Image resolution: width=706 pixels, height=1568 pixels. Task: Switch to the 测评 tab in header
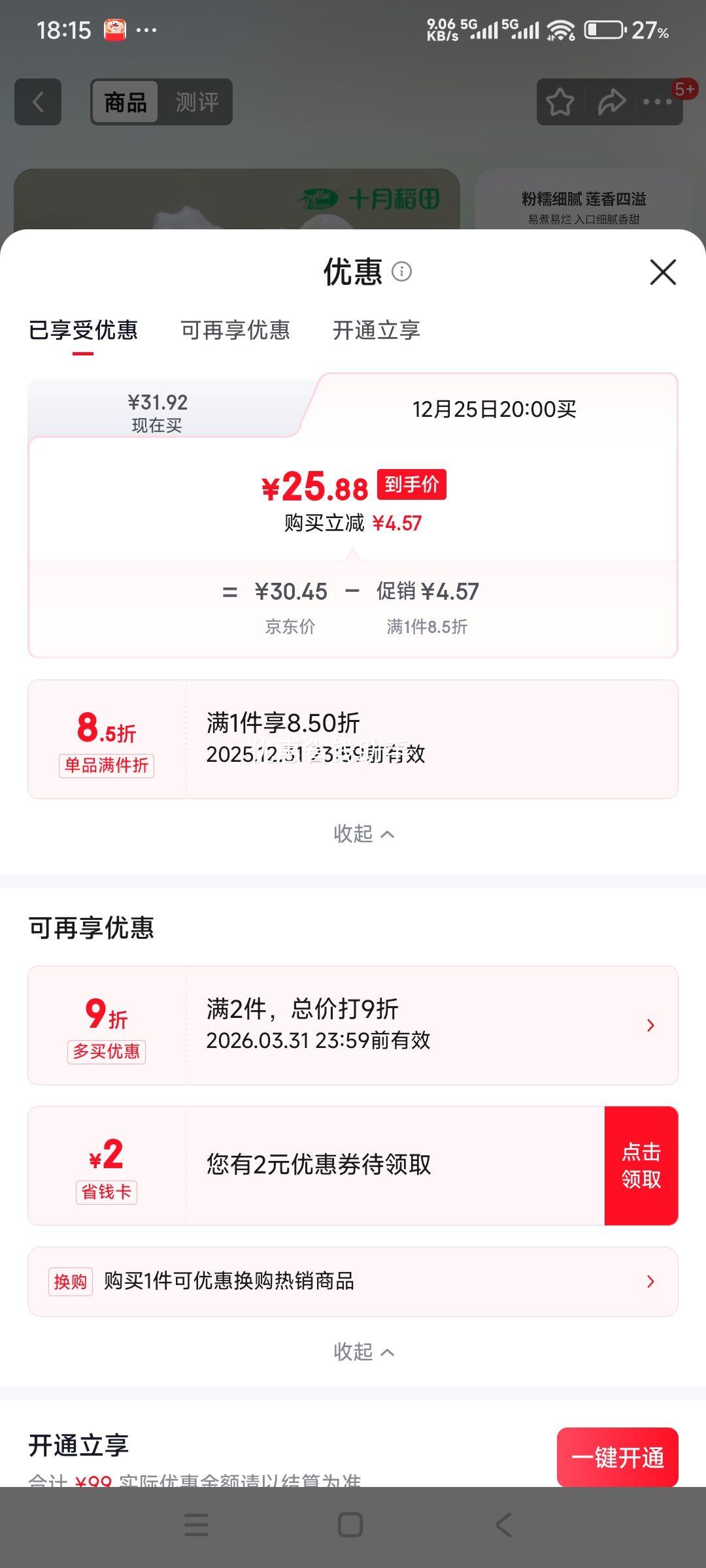tap(197, 102)
